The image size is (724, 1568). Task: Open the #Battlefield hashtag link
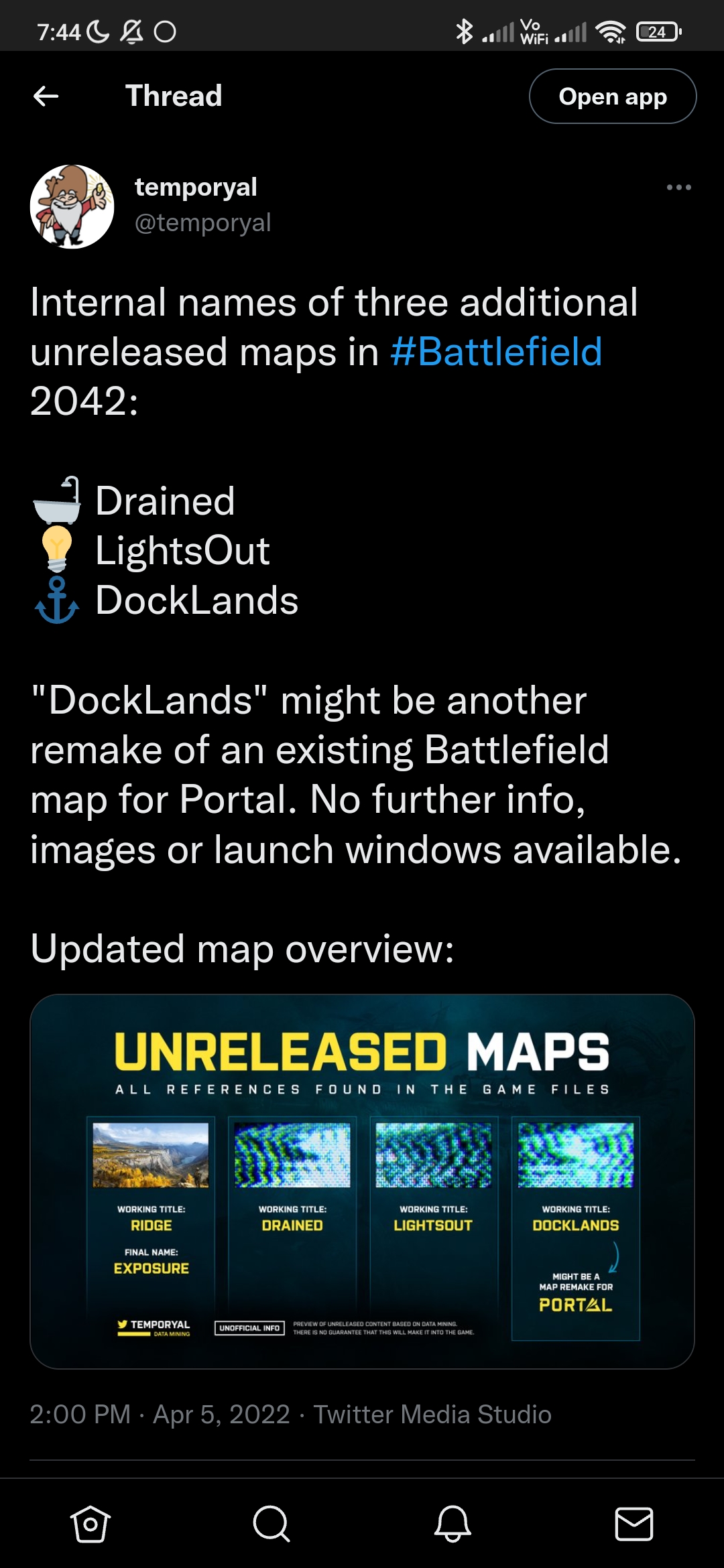point(496,352)
